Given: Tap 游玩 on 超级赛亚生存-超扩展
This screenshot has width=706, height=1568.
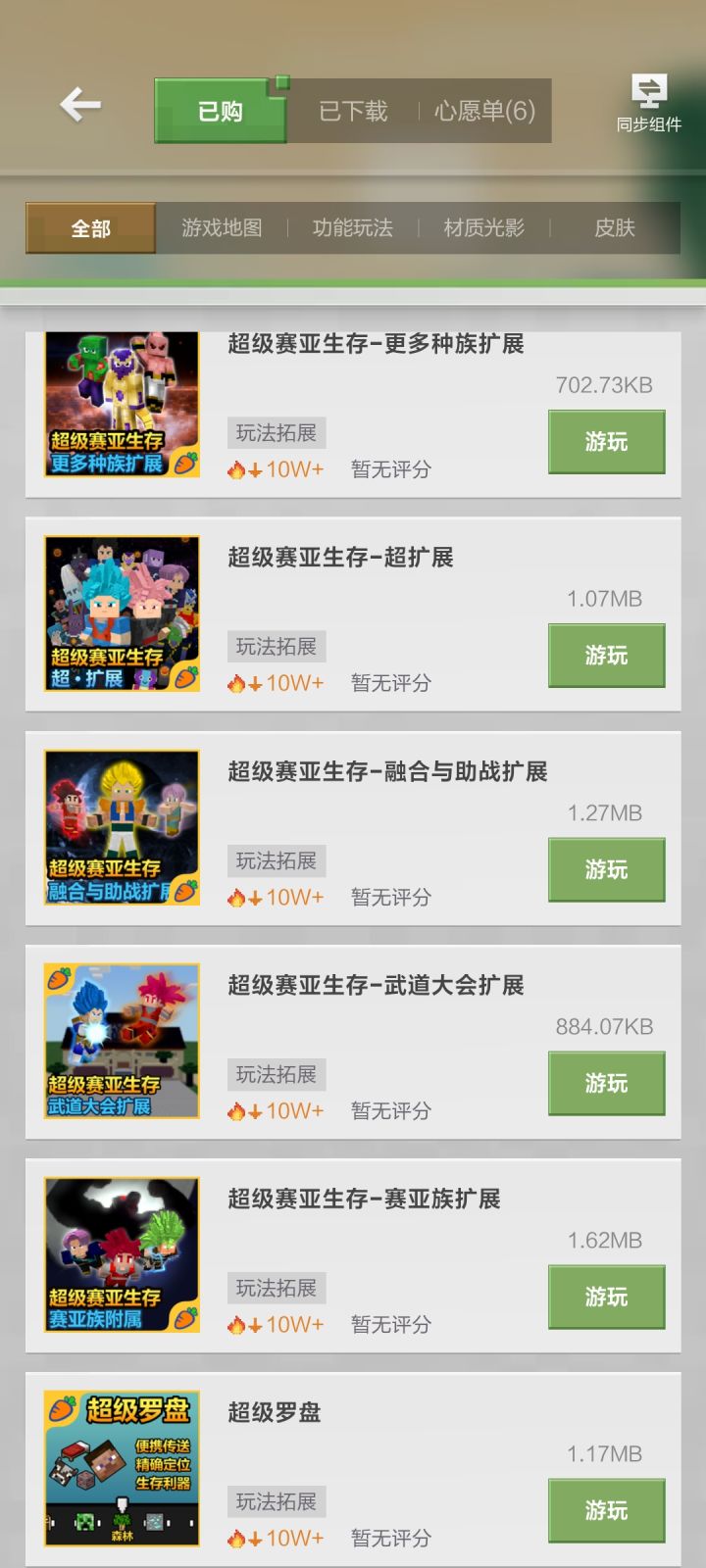Looking at the screenshot, I should (x=606, y=656).
